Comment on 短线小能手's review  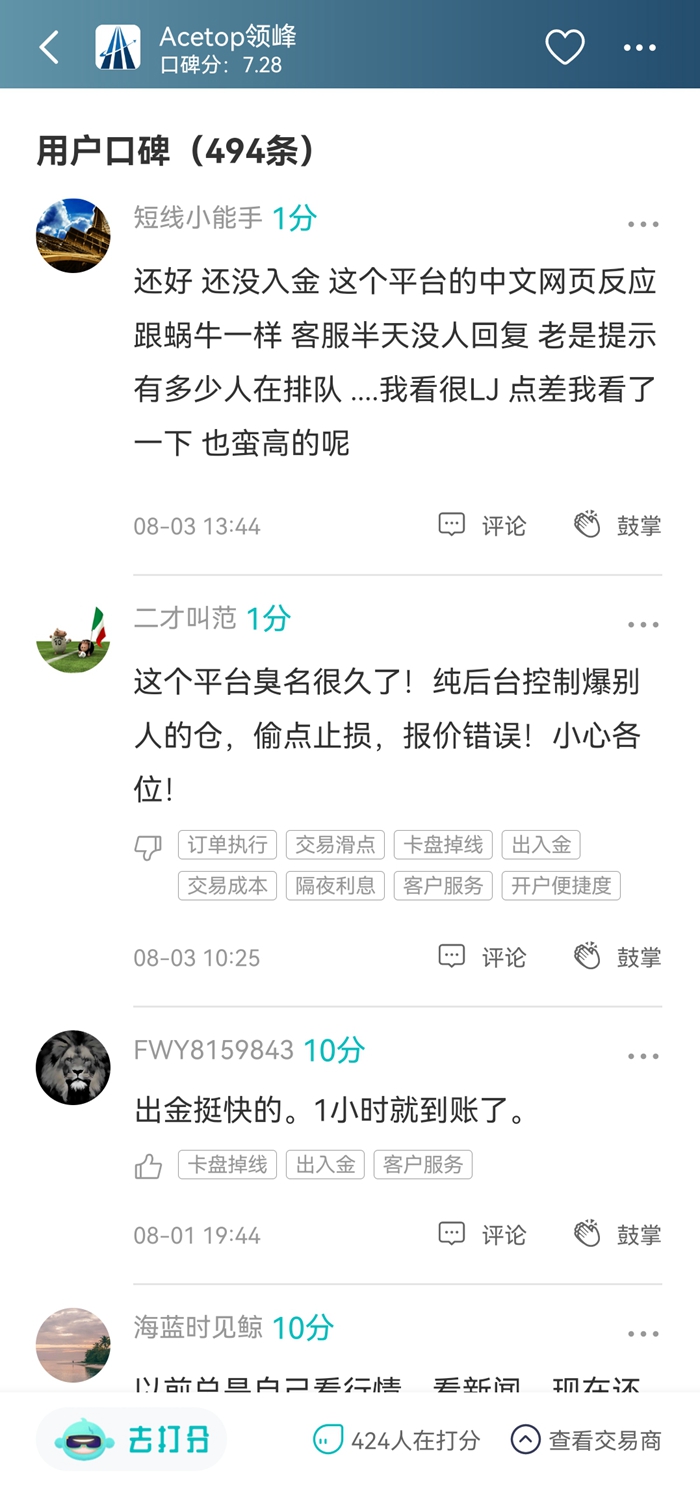point(482,525)
